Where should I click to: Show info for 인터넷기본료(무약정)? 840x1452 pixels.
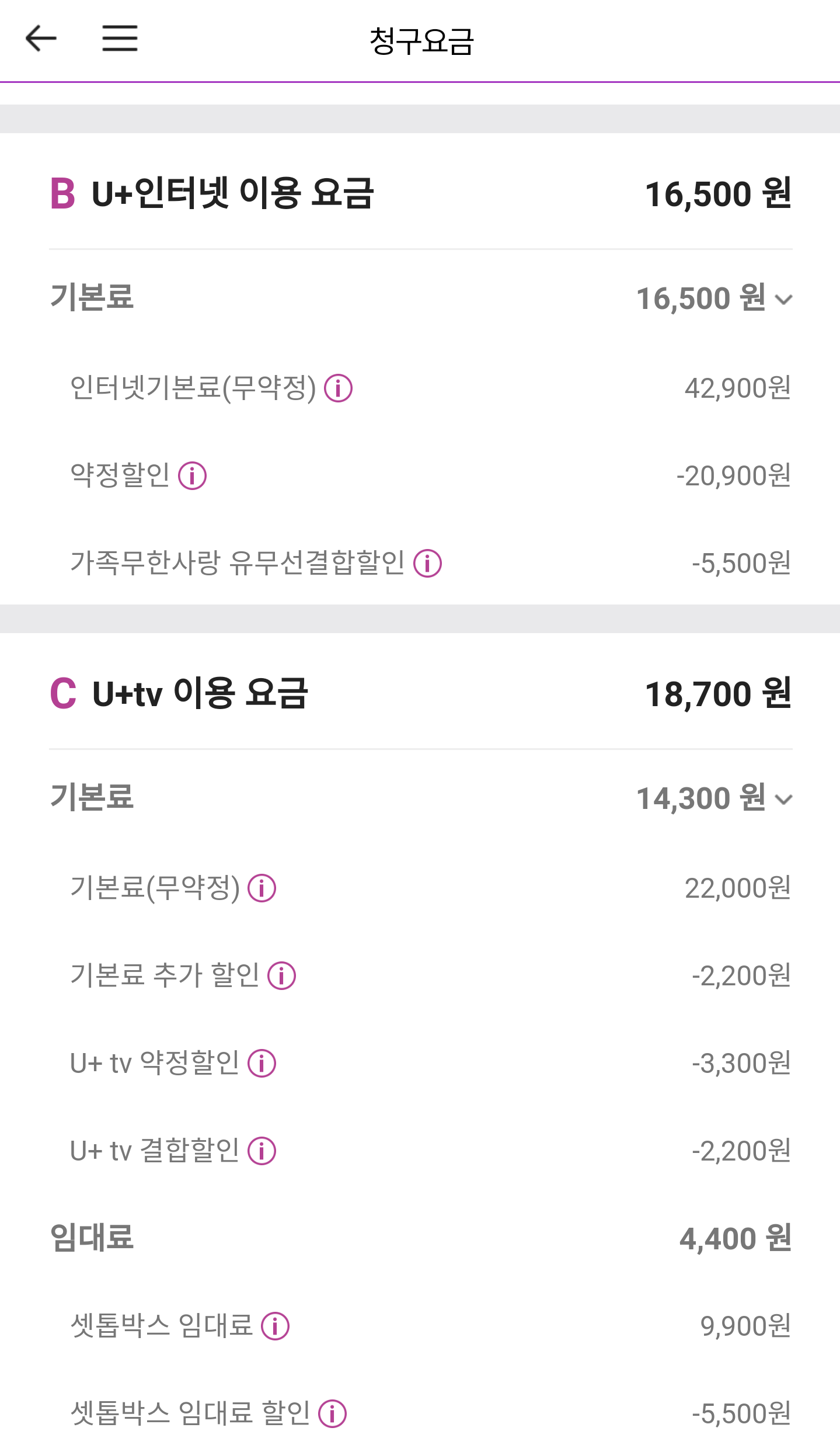tap(339, 388)
